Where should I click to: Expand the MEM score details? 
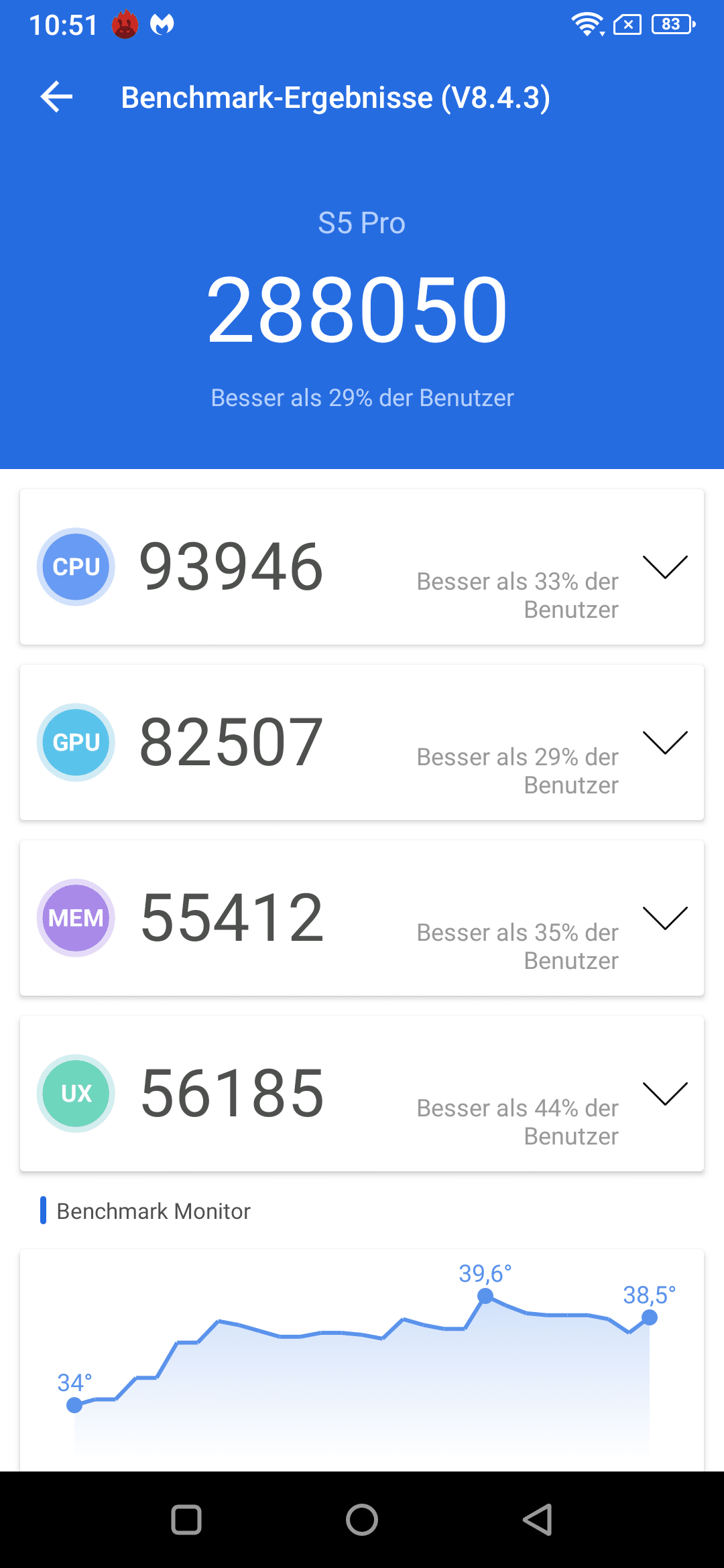(x=665, y=918)
